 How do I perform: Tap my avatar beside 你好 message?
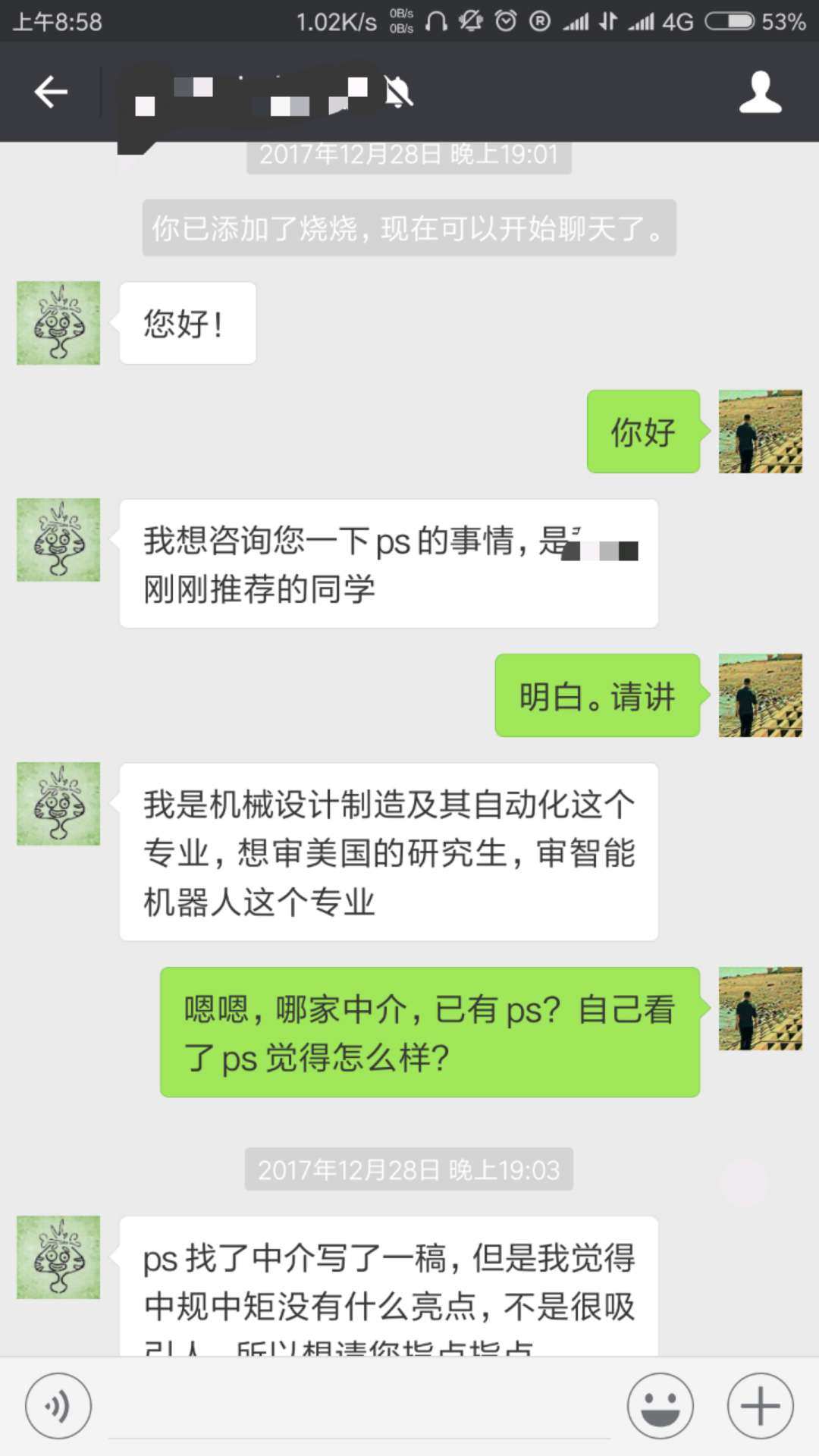click(x=760, y=431)
